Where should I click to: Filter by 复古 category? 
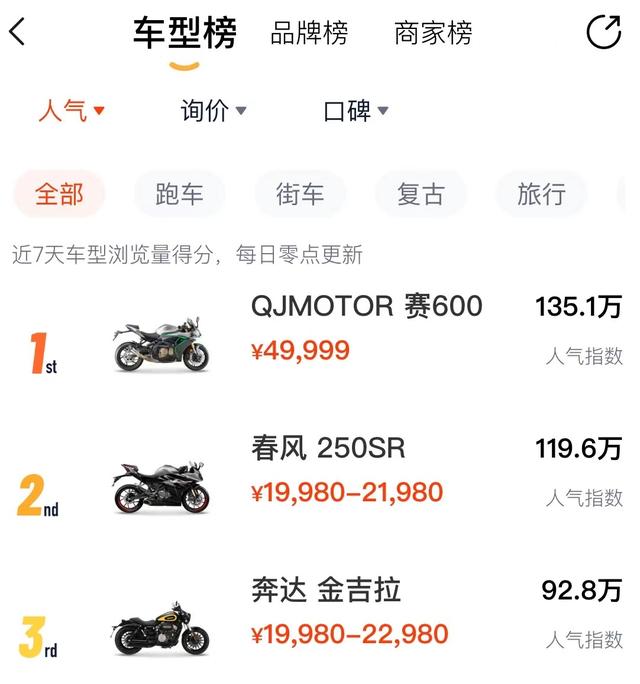421,194
